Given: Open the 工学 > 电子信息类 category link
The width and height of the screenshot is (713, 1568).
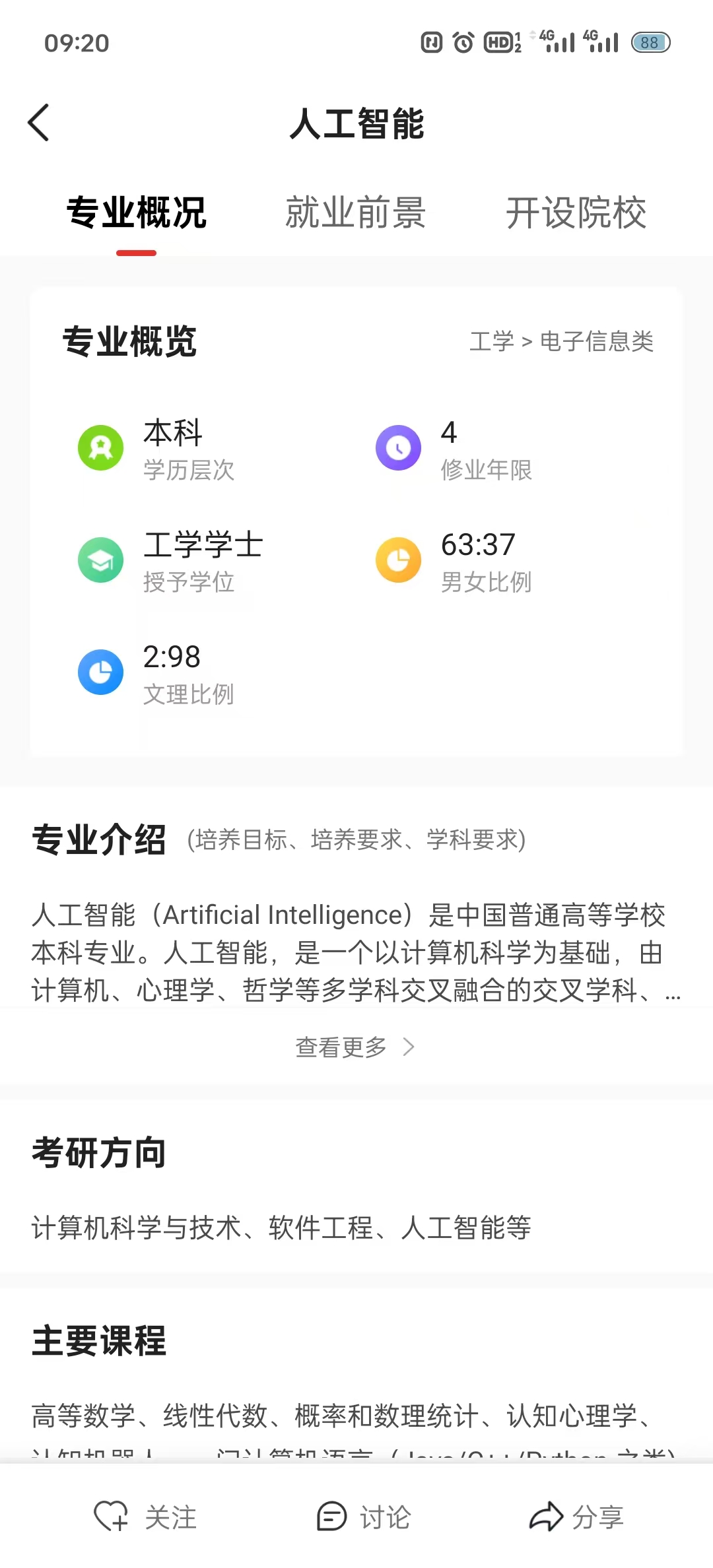Looking at the screenshot, I should [x=561, y=341].
